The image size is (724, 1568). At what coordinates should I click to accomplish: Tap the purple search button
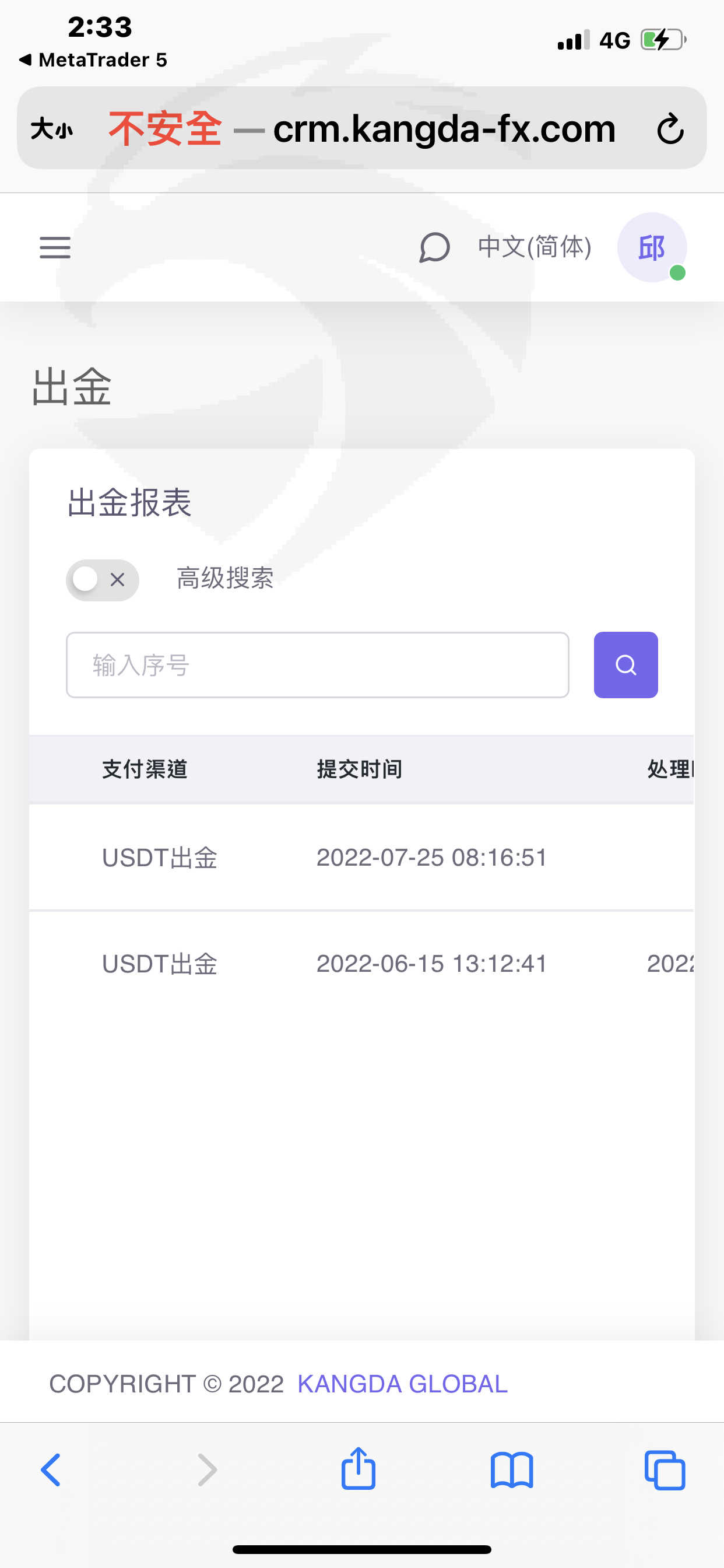click(x=625, y=664)
